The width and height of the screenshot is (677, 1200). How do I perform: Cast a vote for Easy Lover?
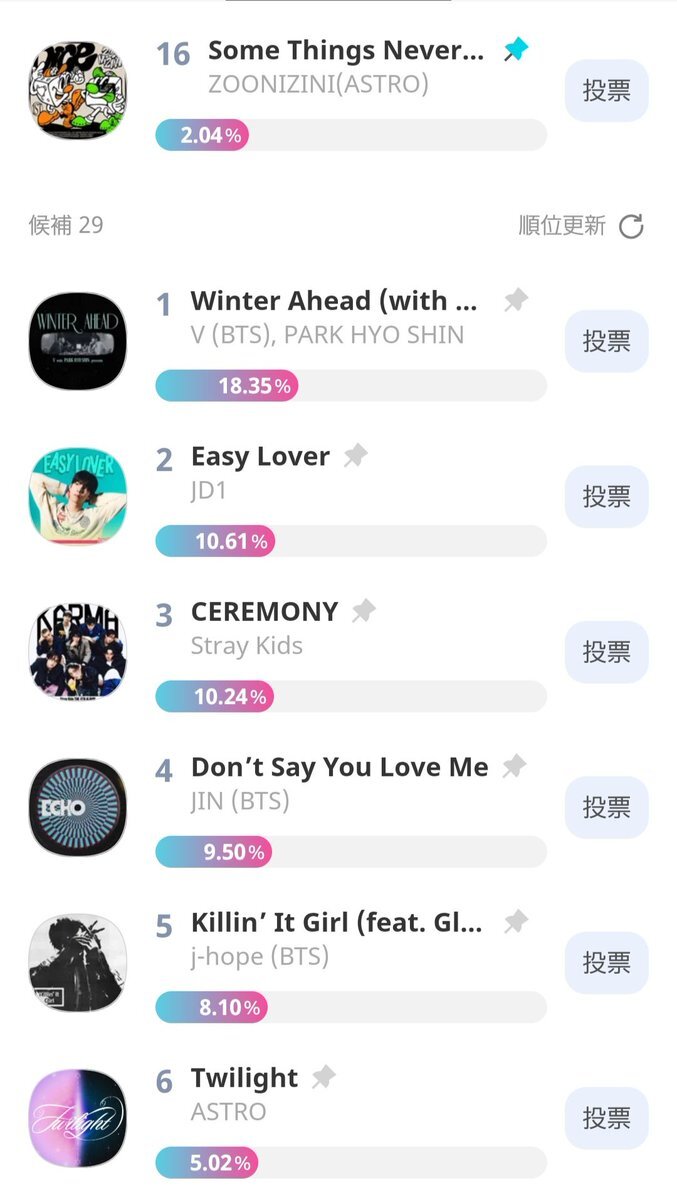coord(606,496)
